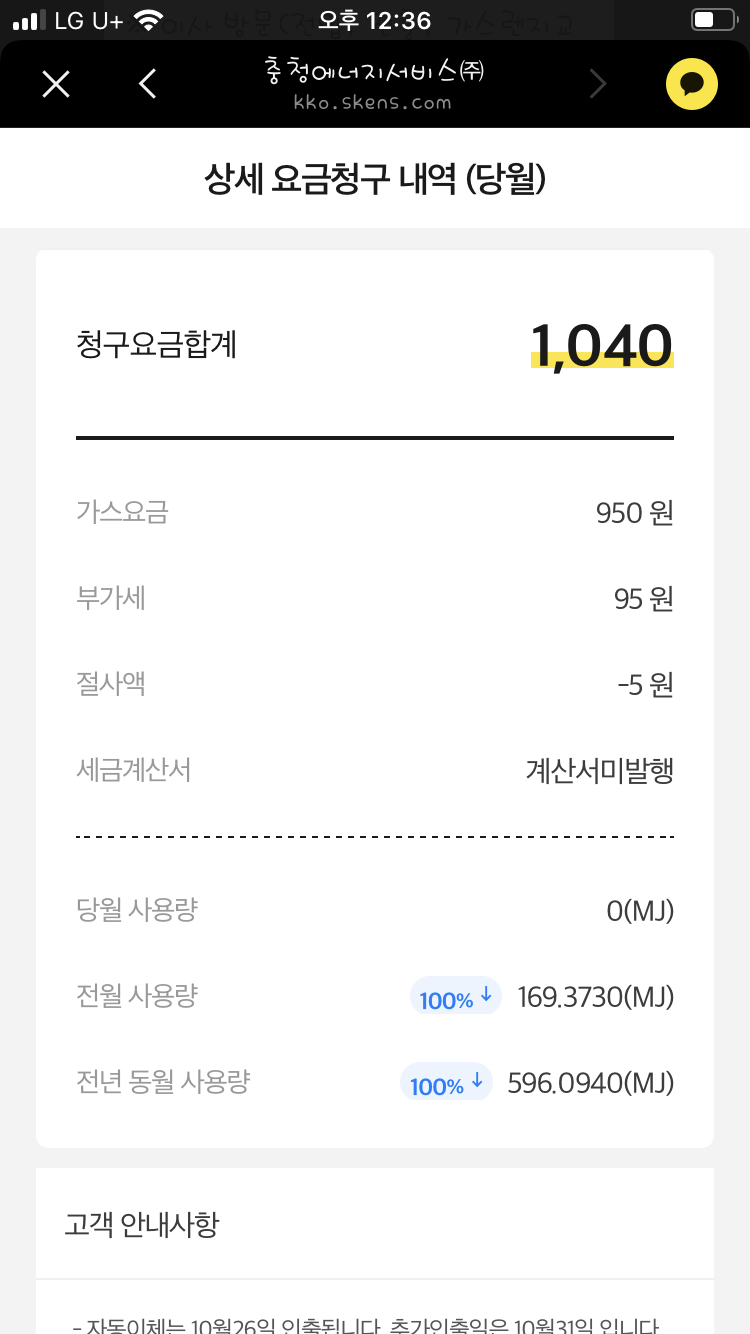
Task: Go forward with the right arrow
Action: [598, 85]
